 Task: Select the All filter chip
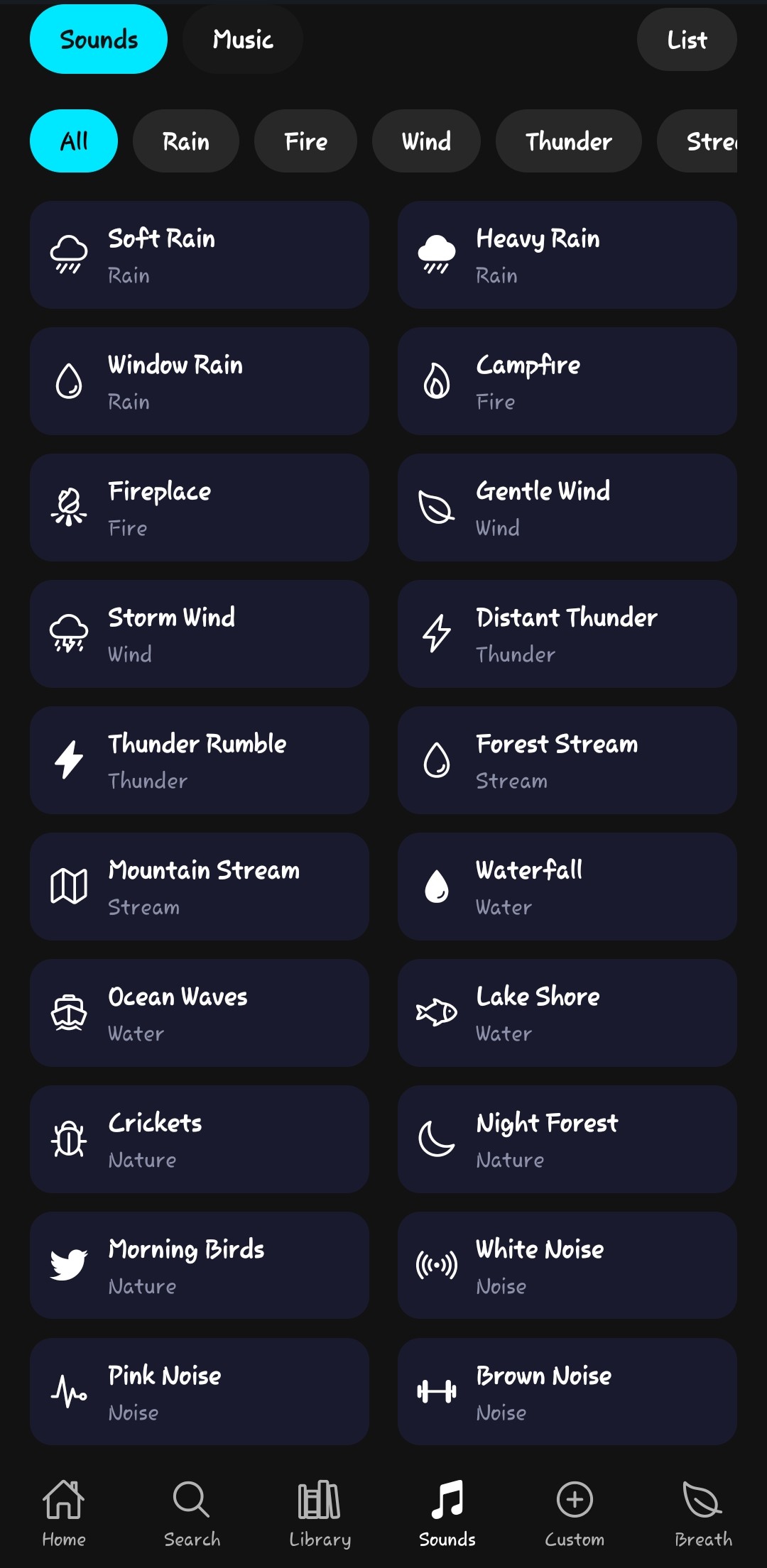[x=74, y=141]
